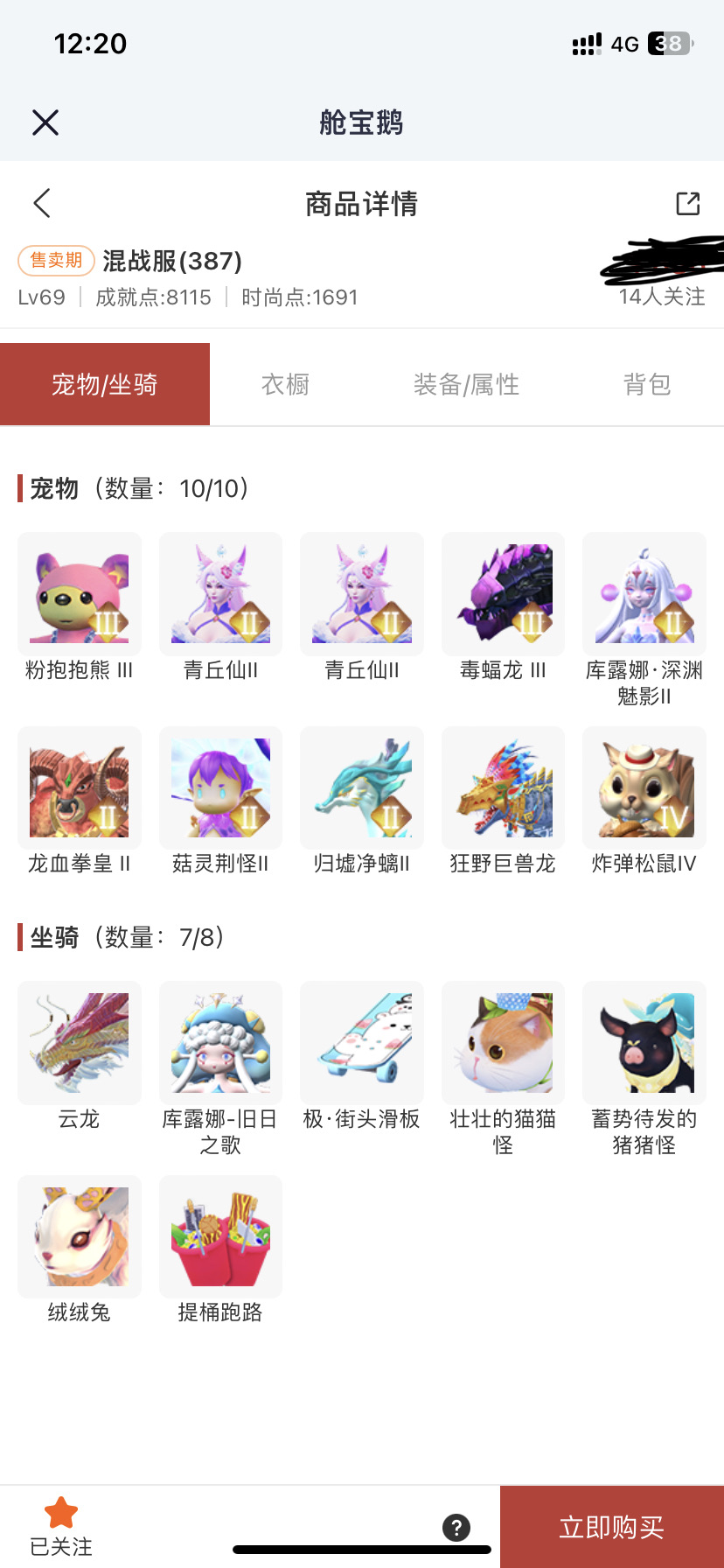Open the 装备/属性 section link
This screenshot has height=1568, width=724.
[x=467, y=383]
